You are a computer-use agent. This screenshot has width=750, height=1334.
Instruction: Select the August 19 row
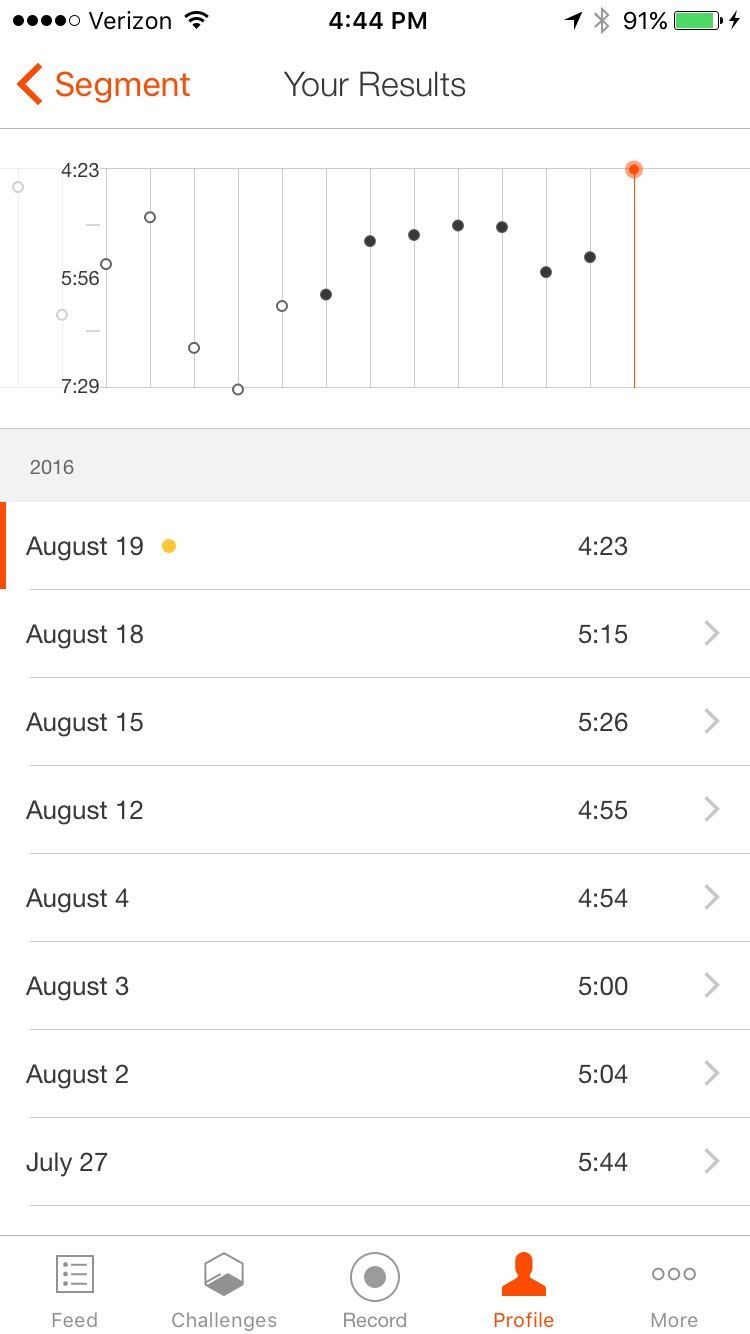pos(375,546)
